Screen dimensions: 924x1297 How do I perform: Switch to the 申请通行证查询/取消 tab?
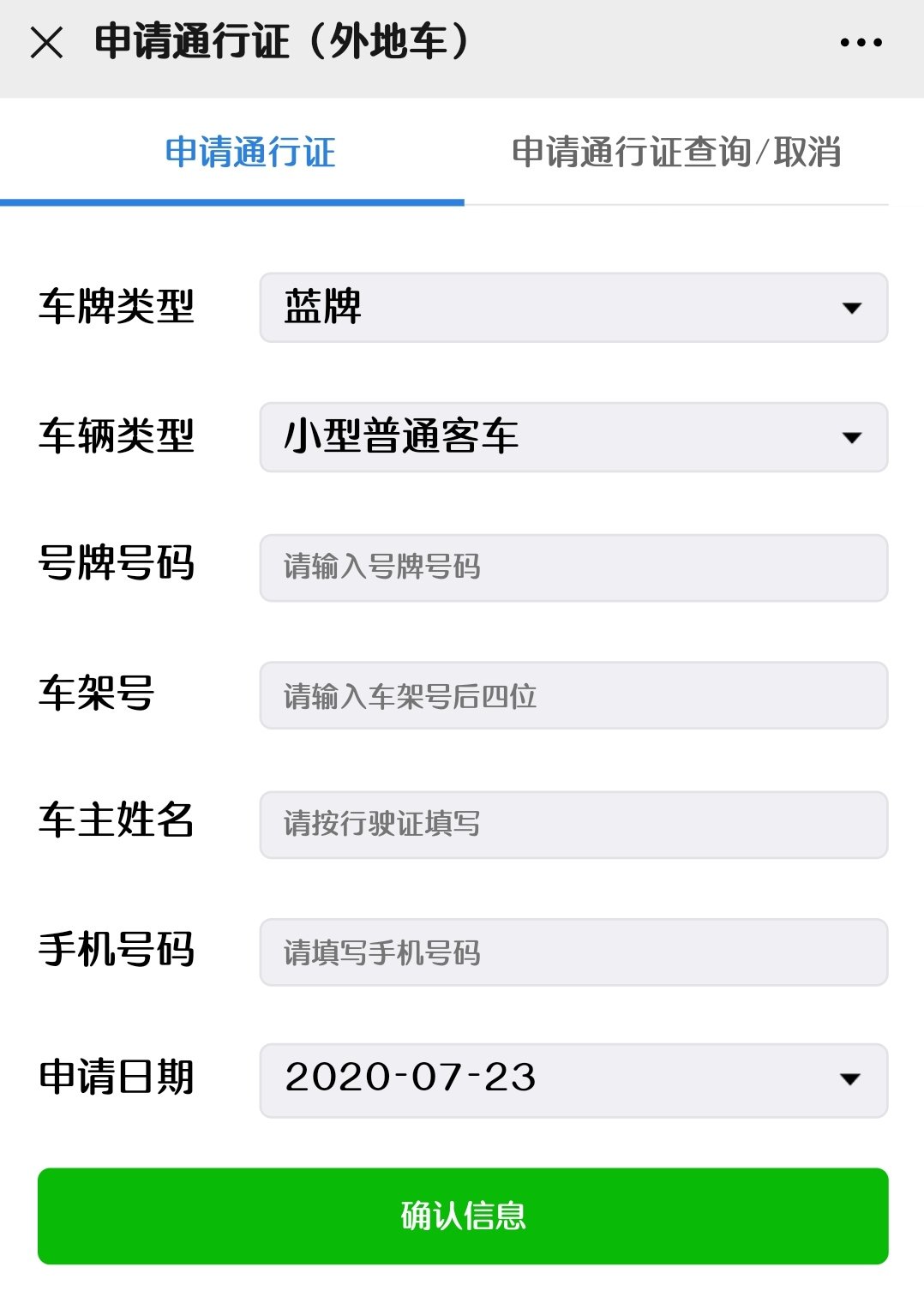(677, 152)
